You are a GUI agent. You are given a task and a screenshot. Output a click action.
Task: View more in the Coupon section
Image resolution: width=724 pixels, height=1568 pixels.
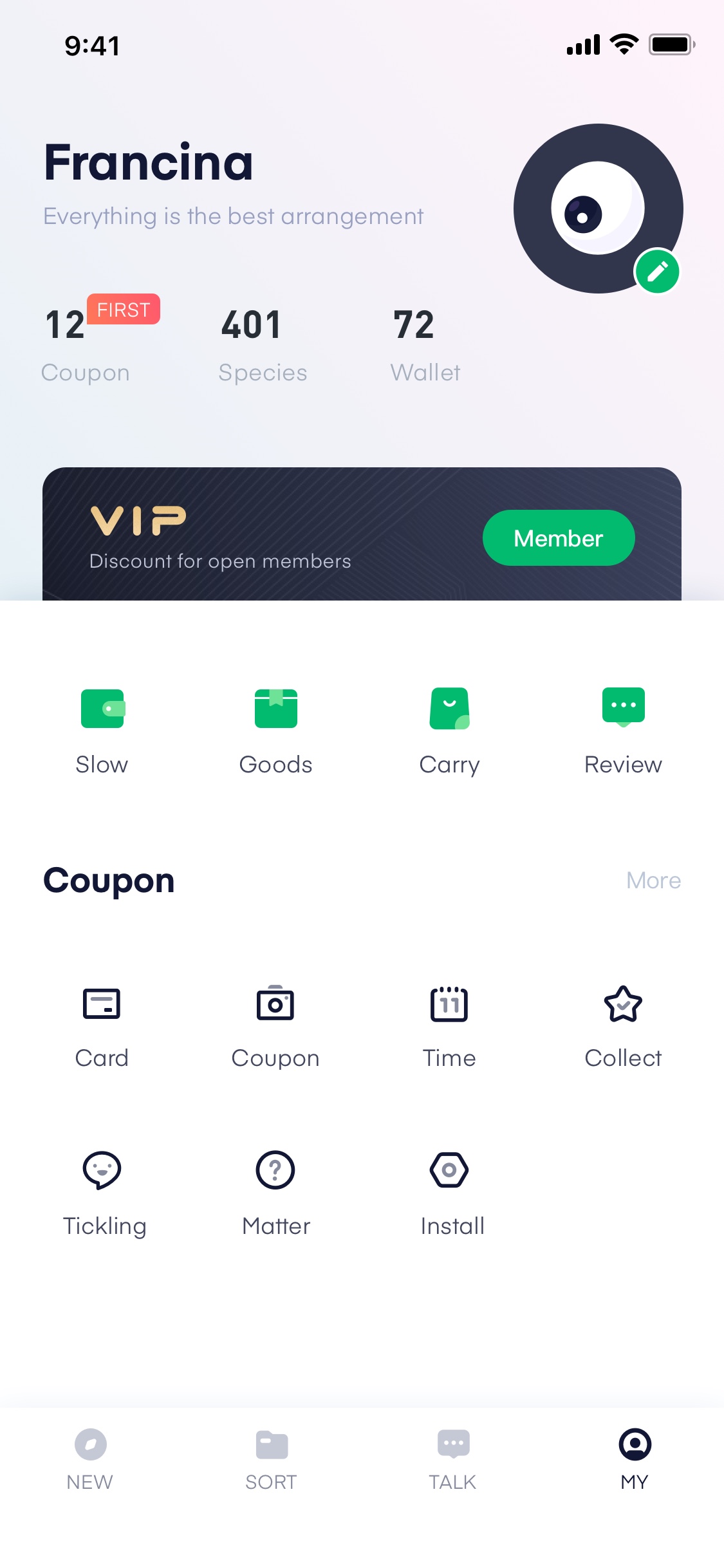(653, 881)
